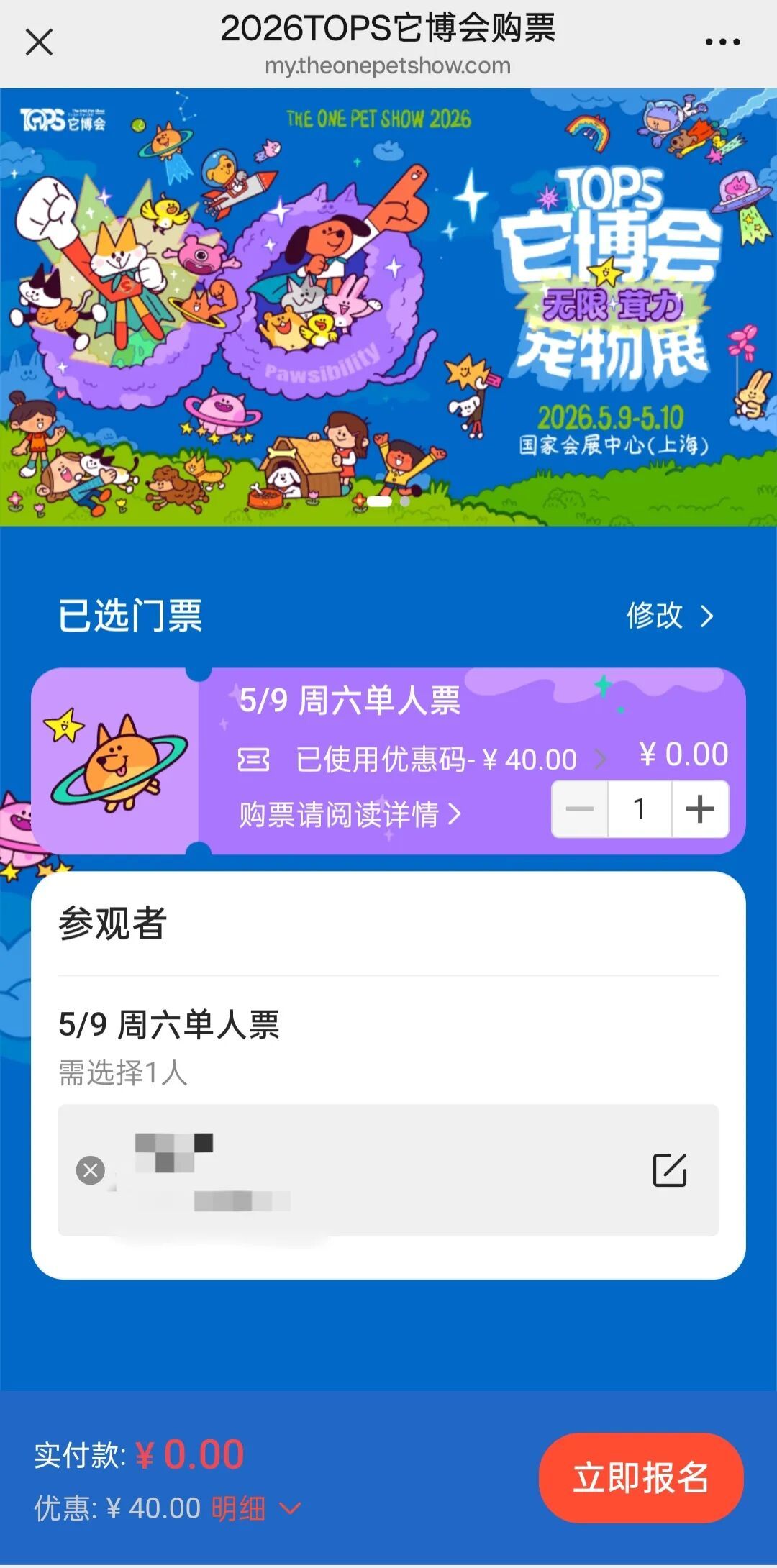Remove the selected visitor

coord(91,1170)
